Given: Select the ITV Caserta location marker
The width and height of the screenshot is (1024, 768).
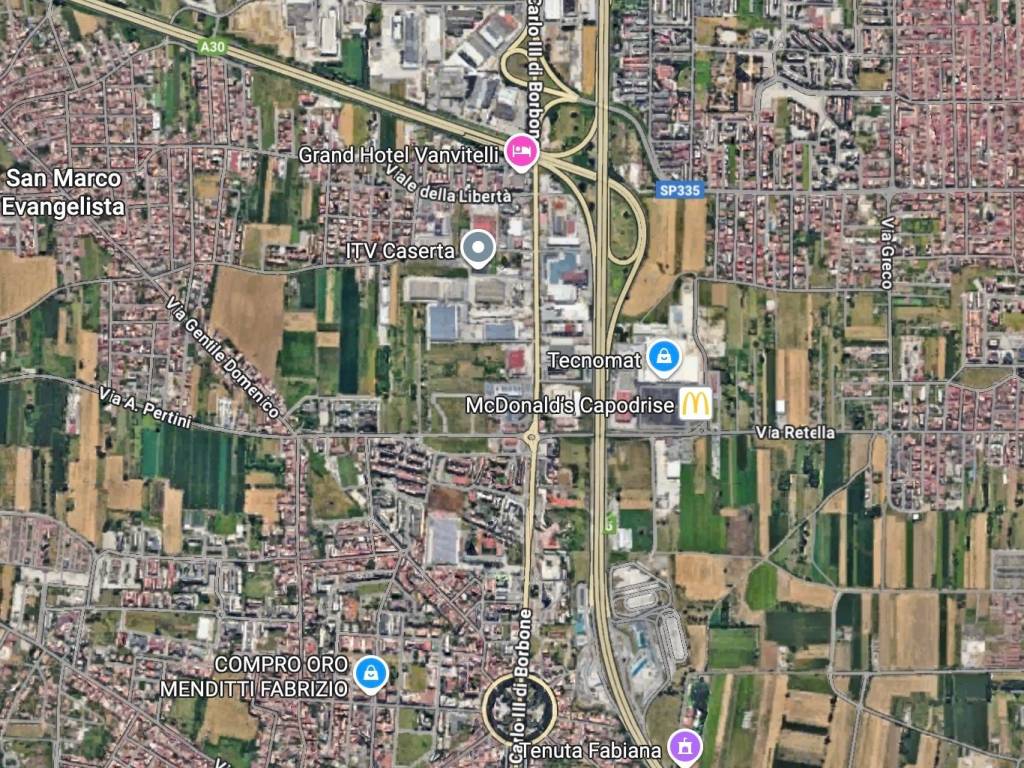Looking at the screenshot, I should (479, 249).
